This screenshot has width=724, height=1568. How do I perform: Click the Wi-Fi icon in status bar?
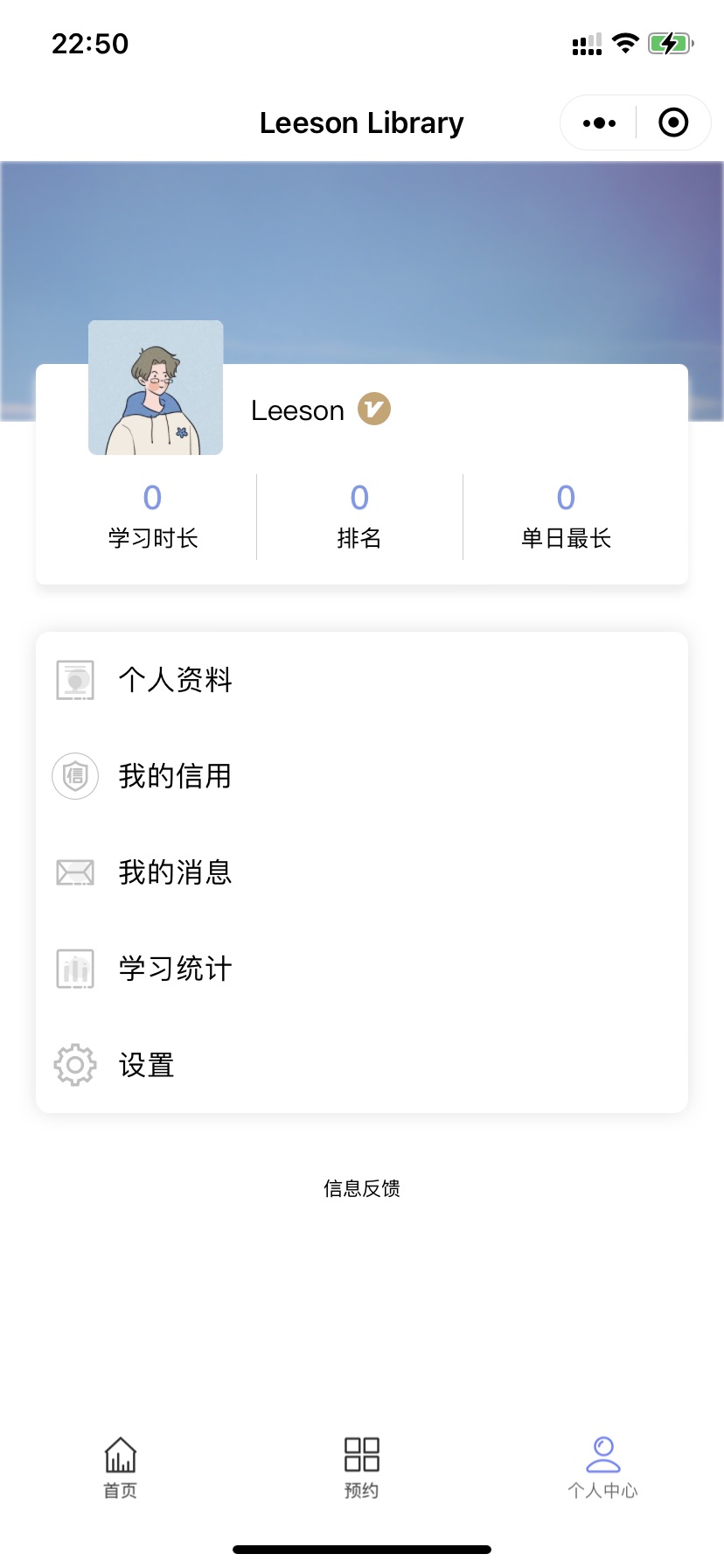coord(623,42)
